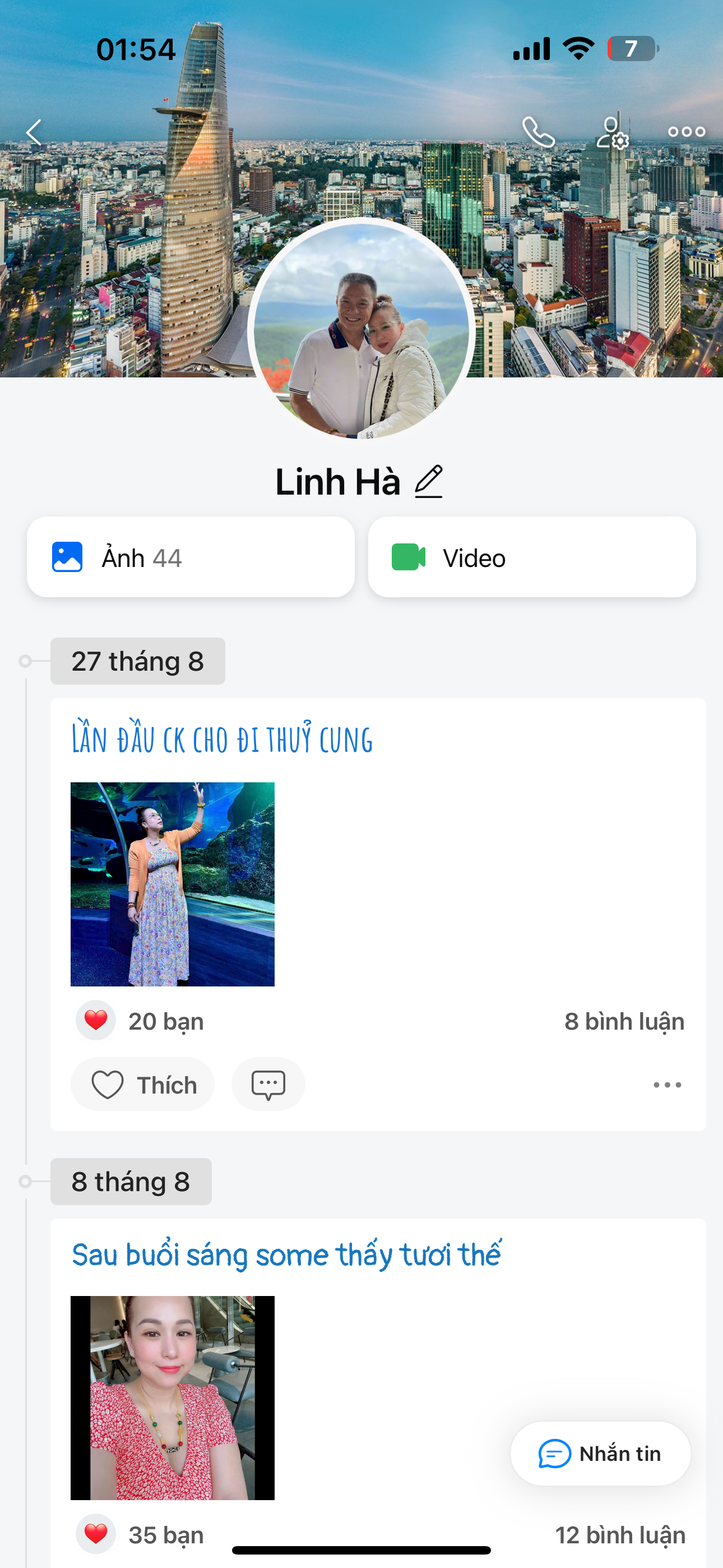Image resolution: width=723 pixels, height=1568 pixels.
Task: Open friend settings icon
Action: tap(611, 132)
